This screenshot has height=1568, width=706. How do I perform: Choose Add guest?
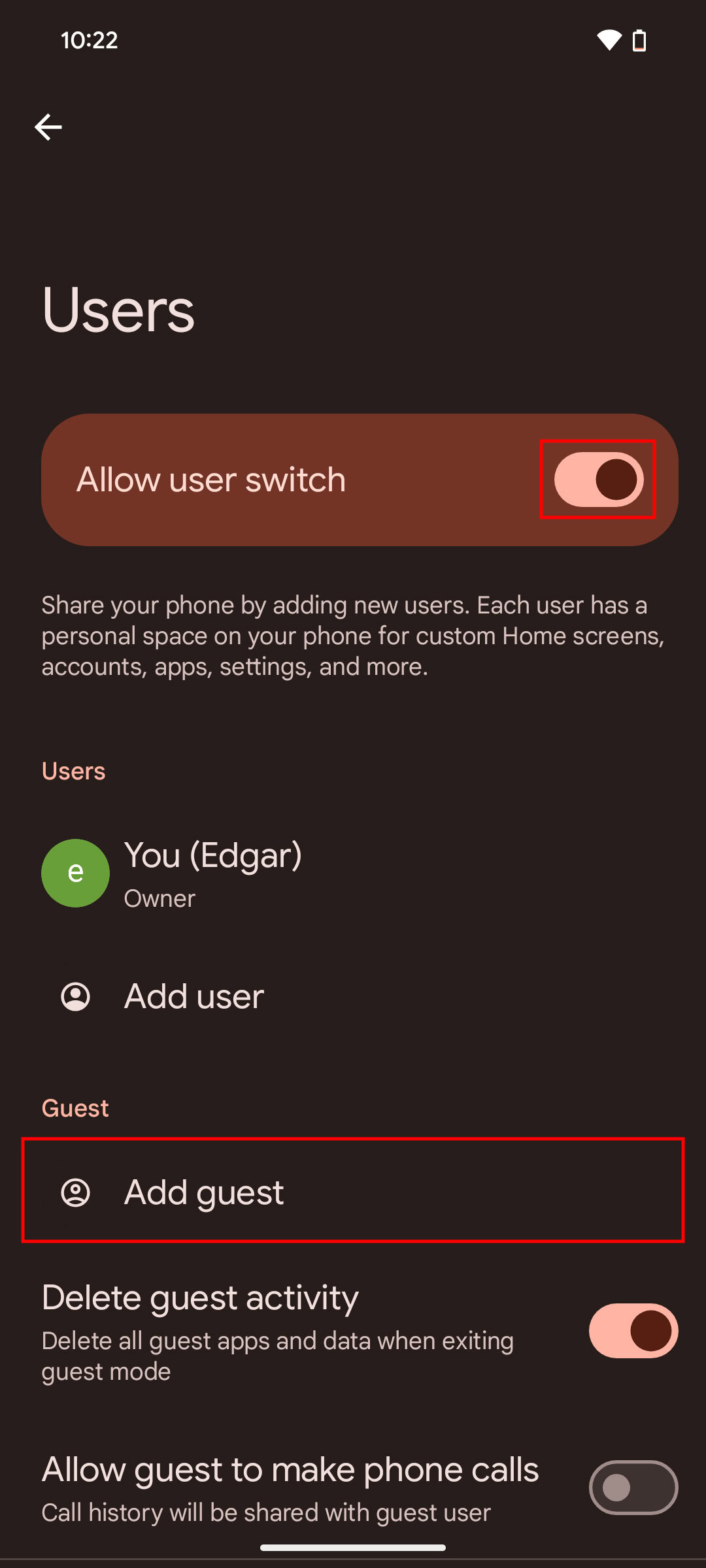point(204,1192)
